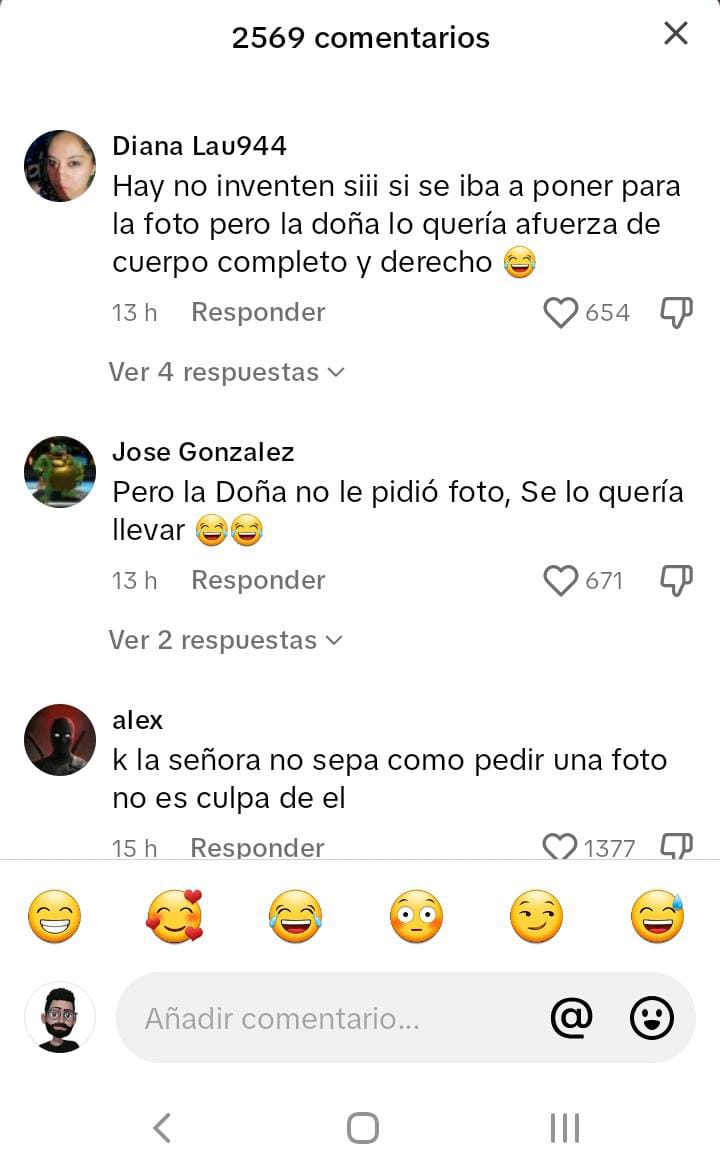Go back using the system back button

pos(162,1128)
